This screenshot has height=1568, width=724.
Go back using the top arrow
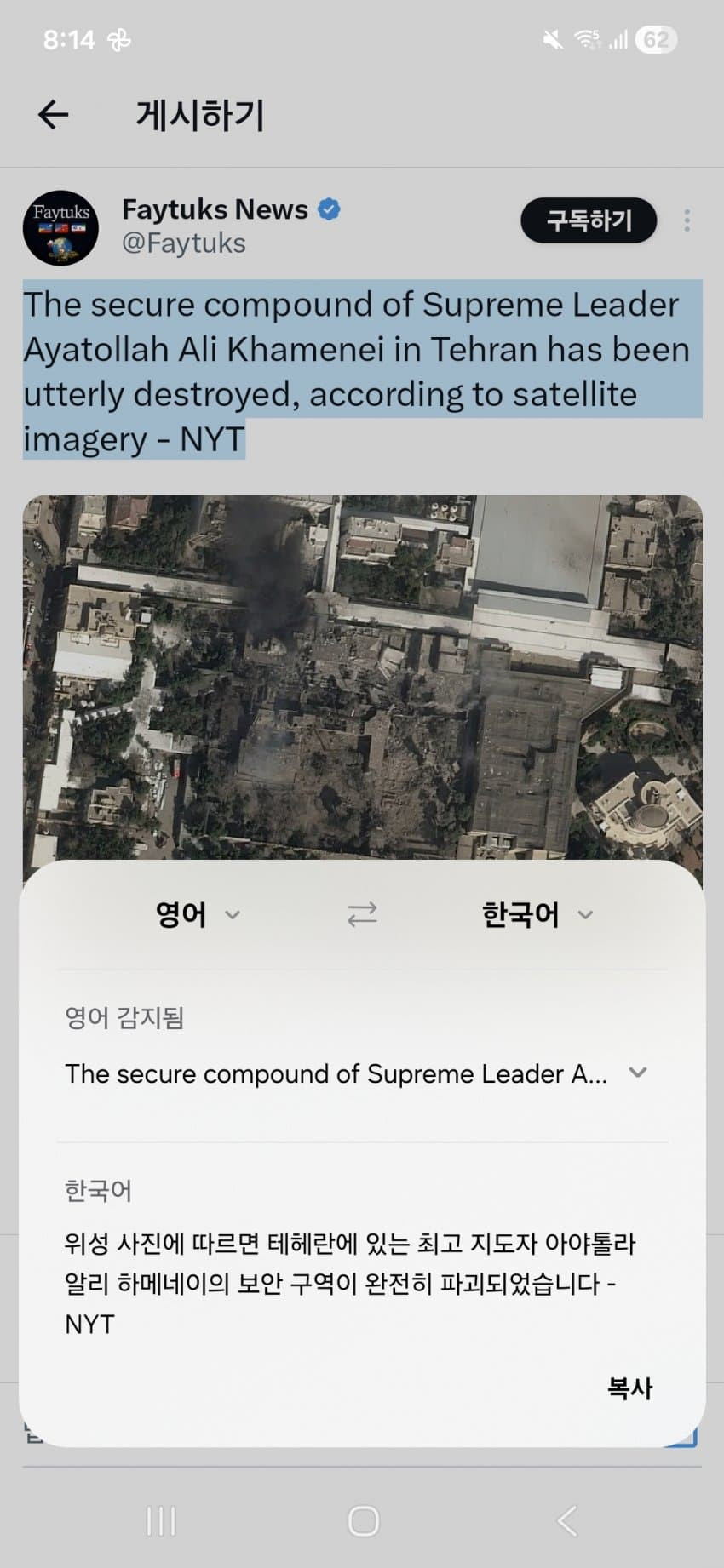53,115
